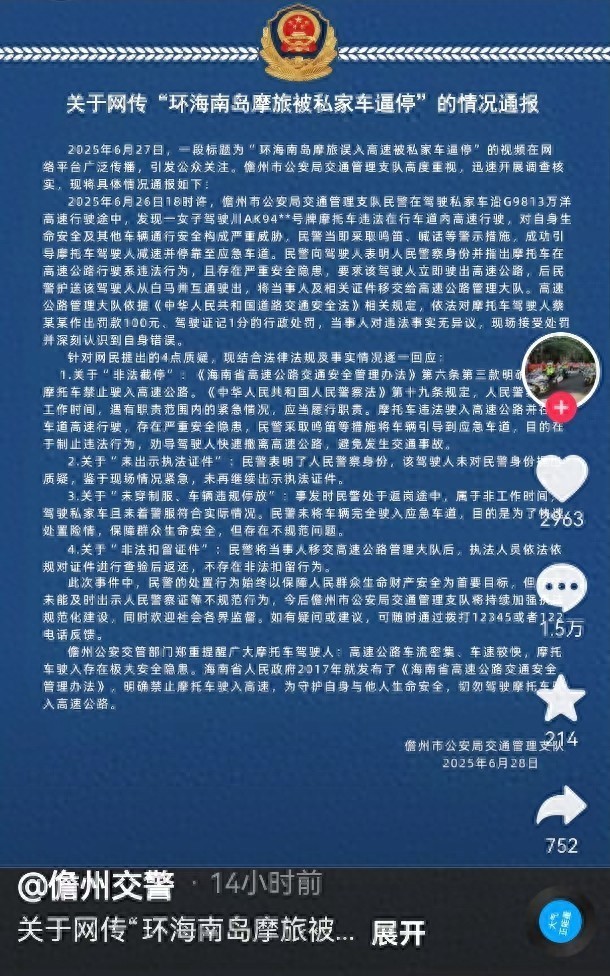This screenshot has height=976, width=610.
Task: Open the comments bubble showing 1.5万
Action: pos(562,589)
